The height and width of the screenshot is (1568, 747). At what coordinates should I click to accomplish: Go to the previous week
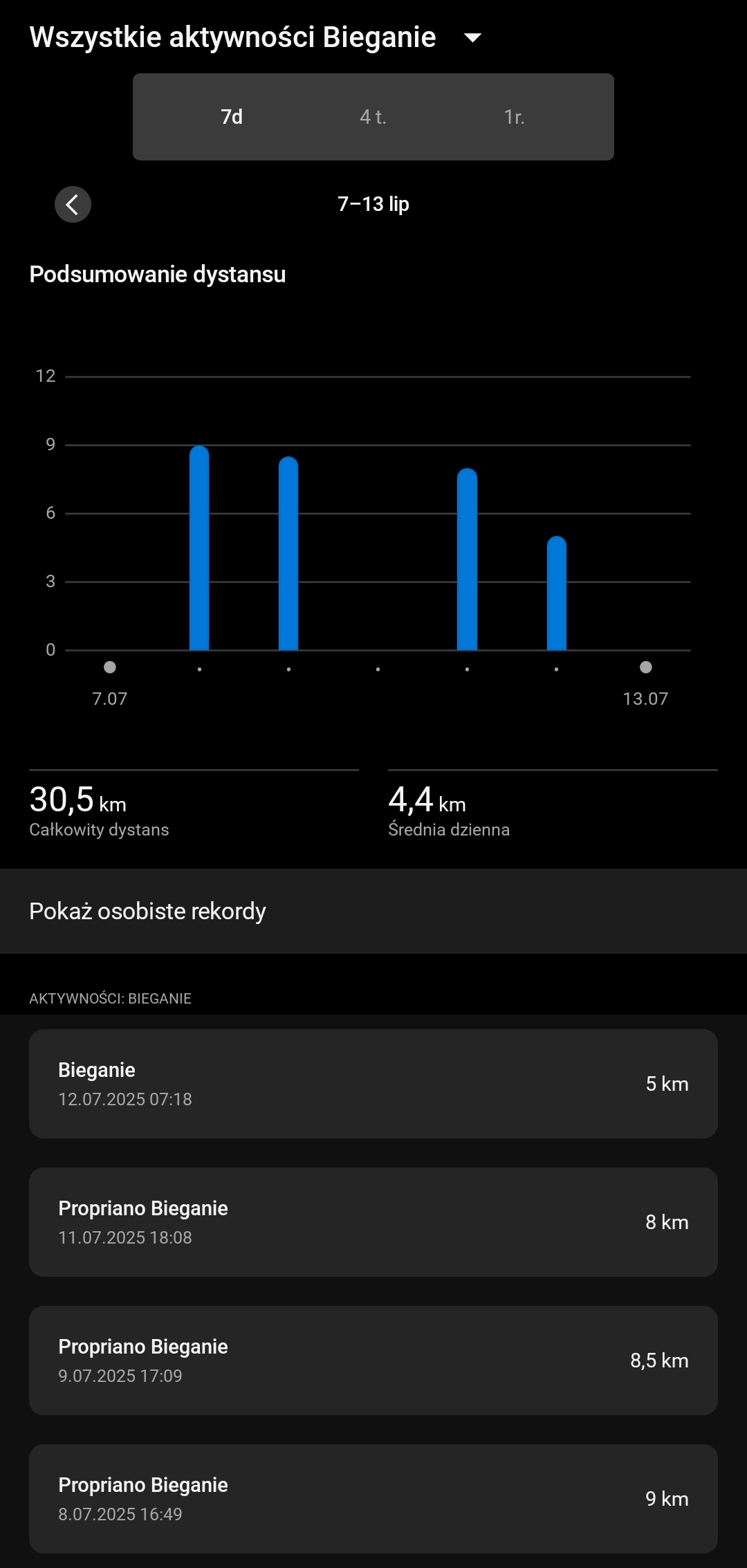[73, 205]
